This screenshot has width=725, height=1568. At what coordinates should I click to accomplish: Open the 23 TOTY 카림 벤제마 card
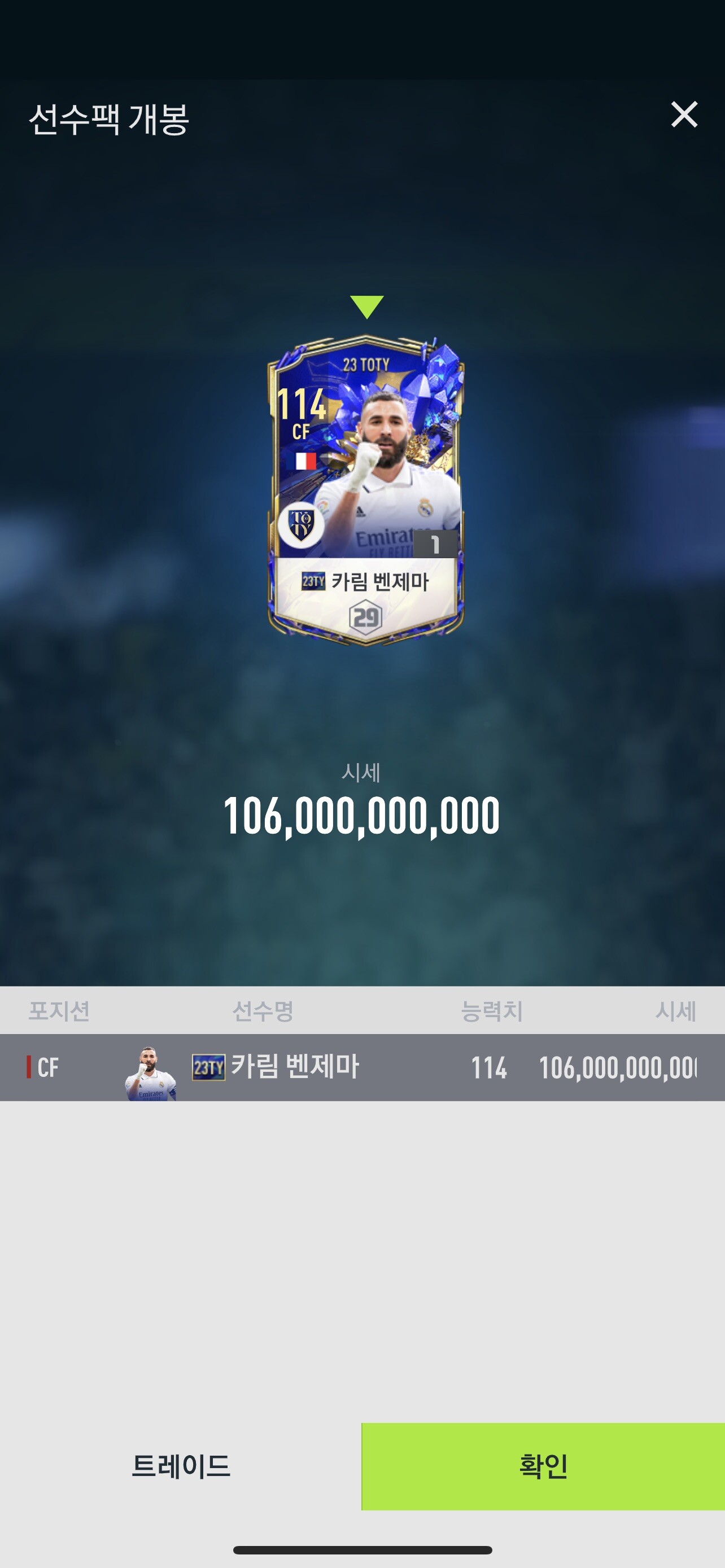pos(365,490)
